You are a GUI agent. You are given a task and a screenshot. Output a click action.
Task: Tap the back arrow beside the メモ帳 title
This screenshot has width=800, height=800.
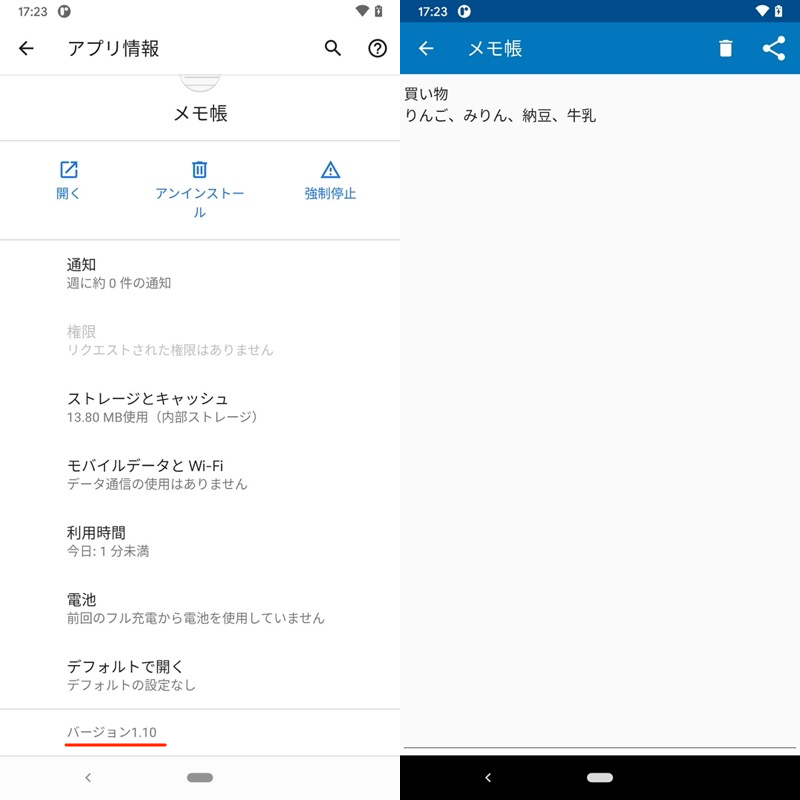[426, 48]
